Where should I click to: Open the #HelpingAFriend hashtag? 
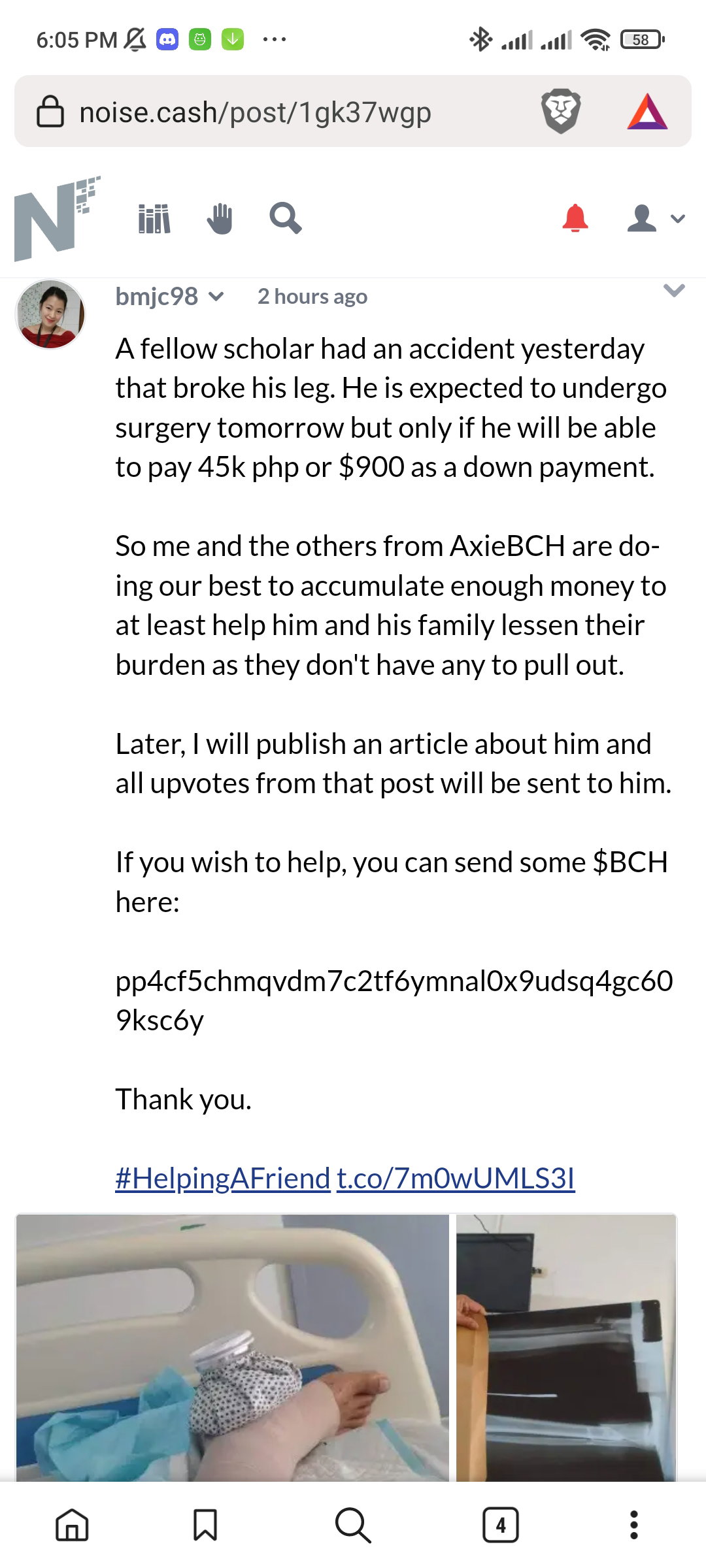[223, 1179]
